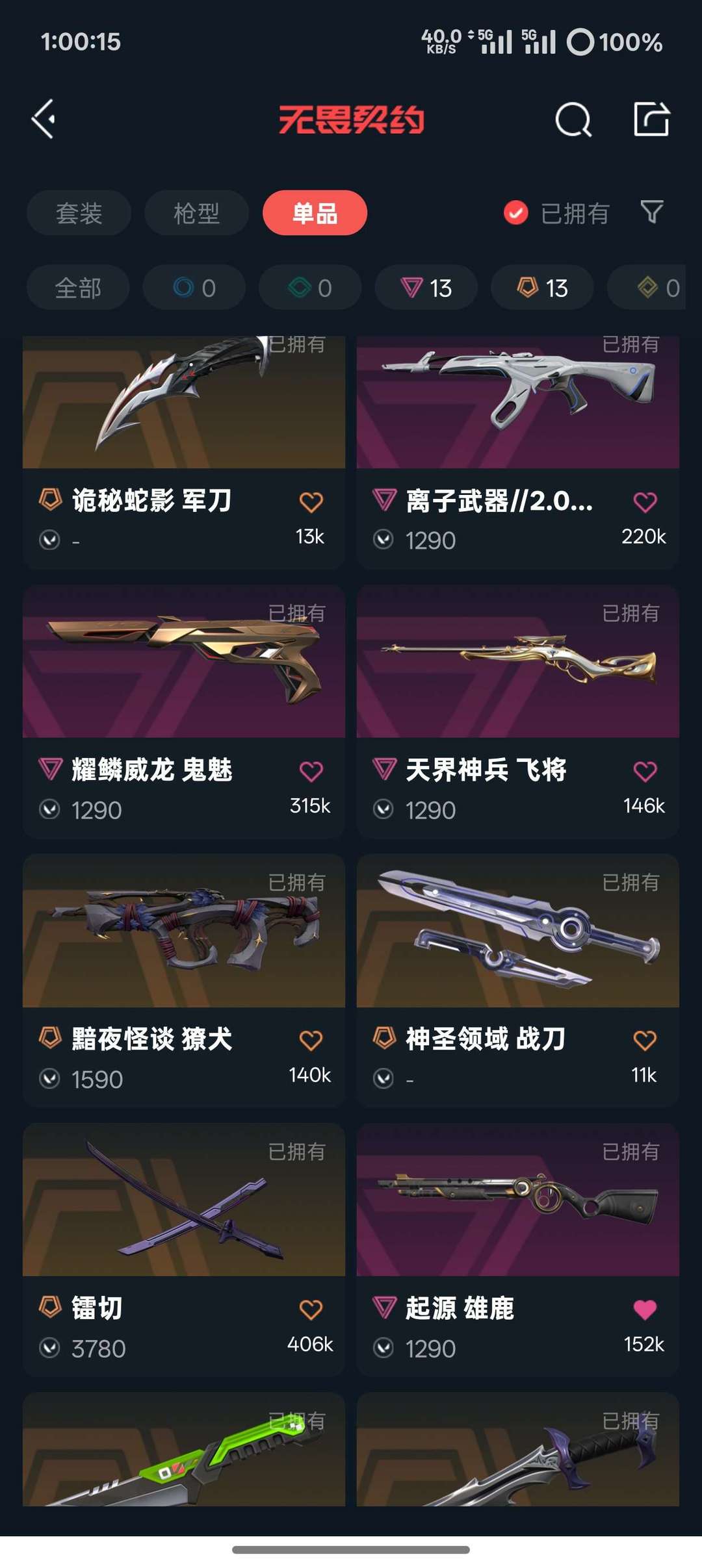Select the 单品 tab
The image size is (702, 1568).
click(x=315, y=213)
